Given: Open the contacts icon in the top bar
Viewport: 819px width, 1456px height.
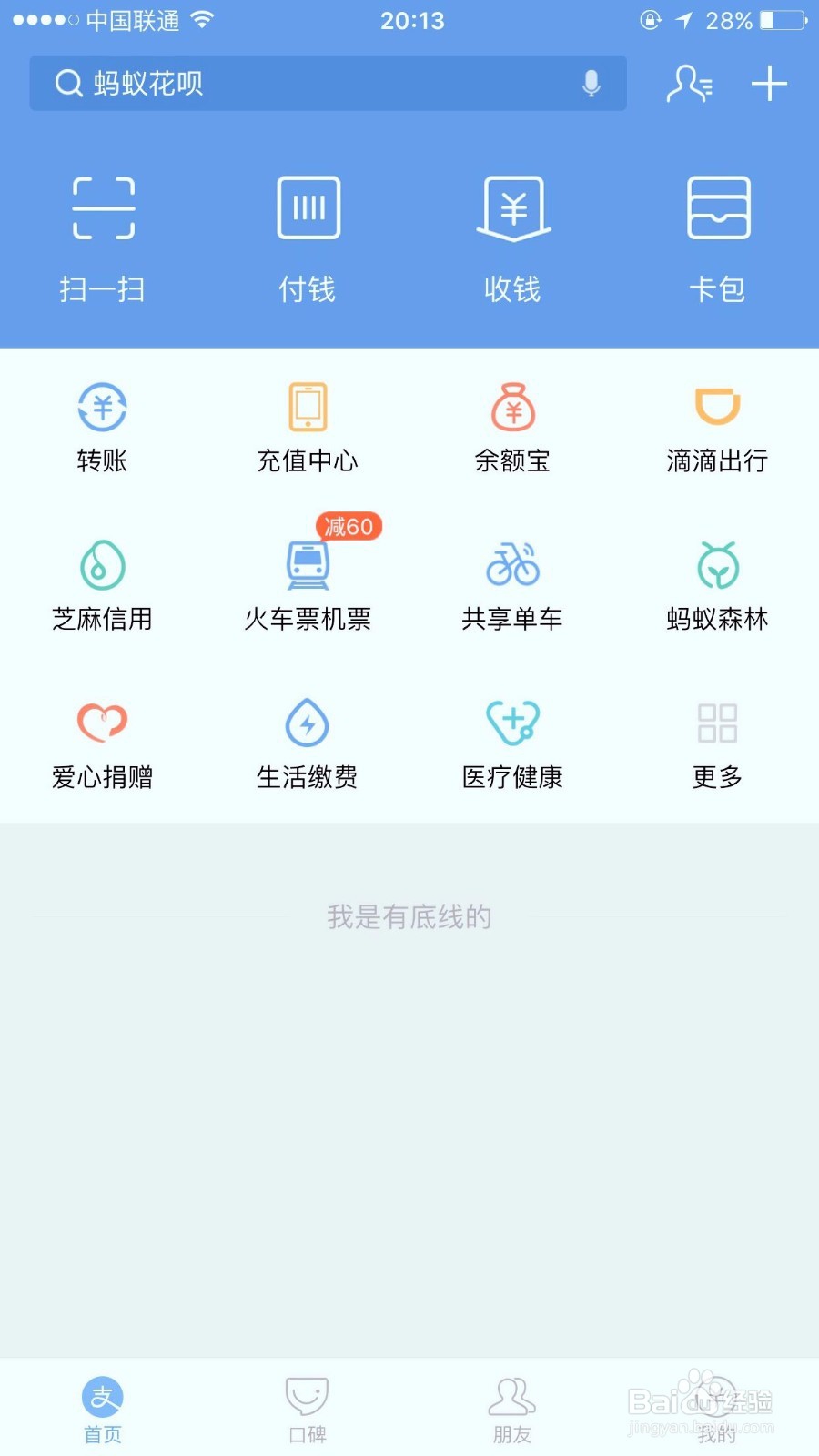Looking at the screenshot, I should [x=689, y=84].
